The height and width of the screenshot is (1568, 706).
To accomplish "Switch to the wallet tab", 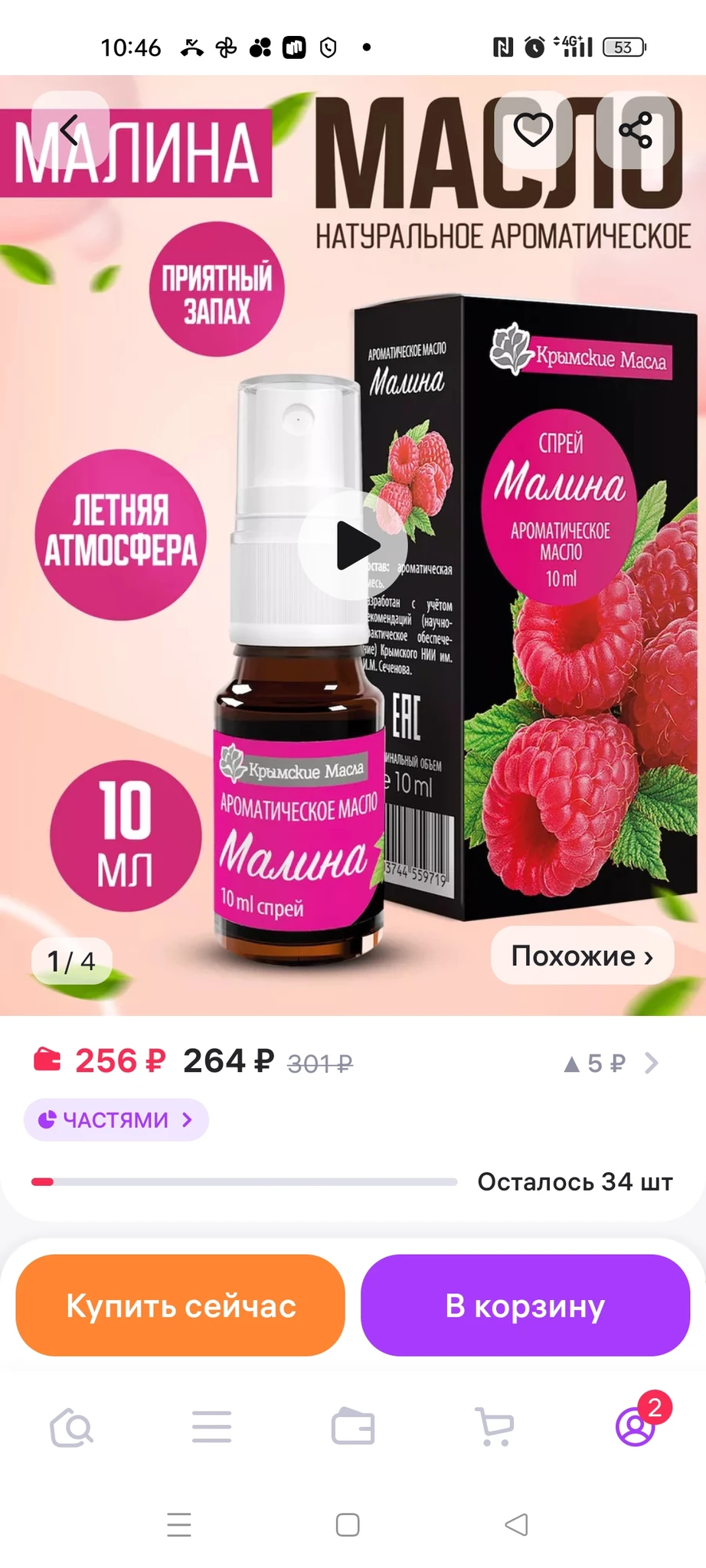I will (353, 1427).
